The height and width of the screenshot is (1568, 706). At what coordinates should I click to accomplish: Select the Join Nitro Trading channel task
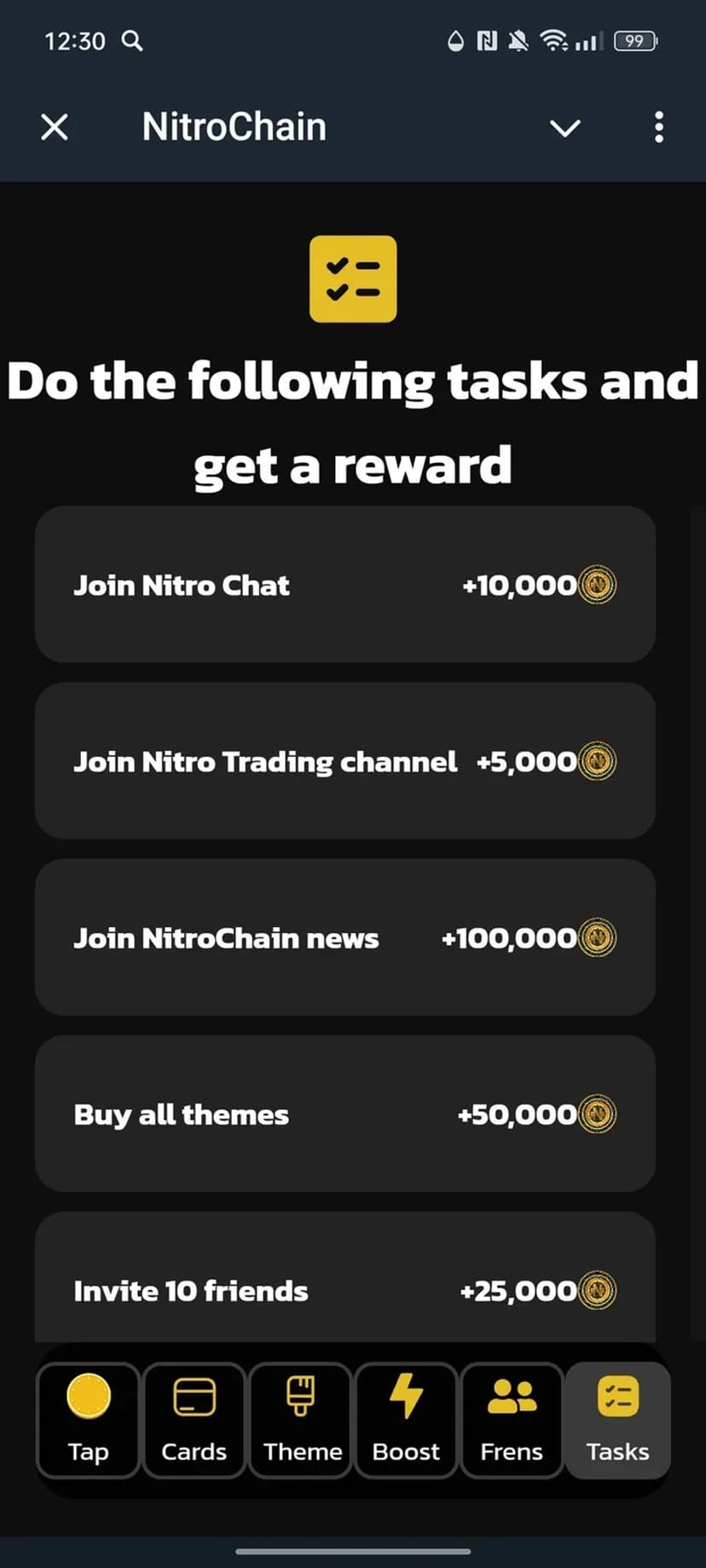pos(344,760)
